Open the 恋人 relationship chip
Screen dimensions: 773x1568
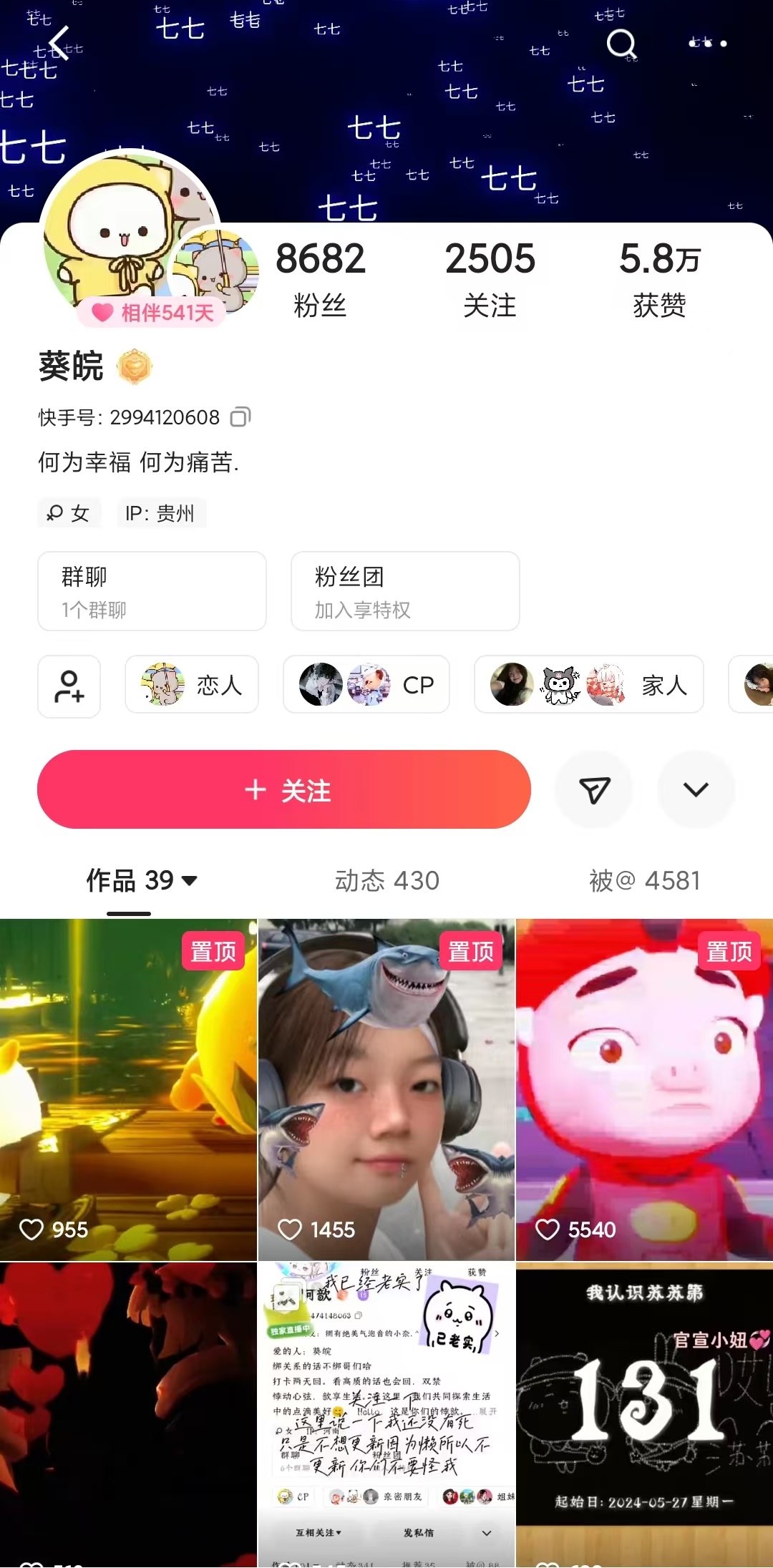pyautogui.click(x=192, y=685)
